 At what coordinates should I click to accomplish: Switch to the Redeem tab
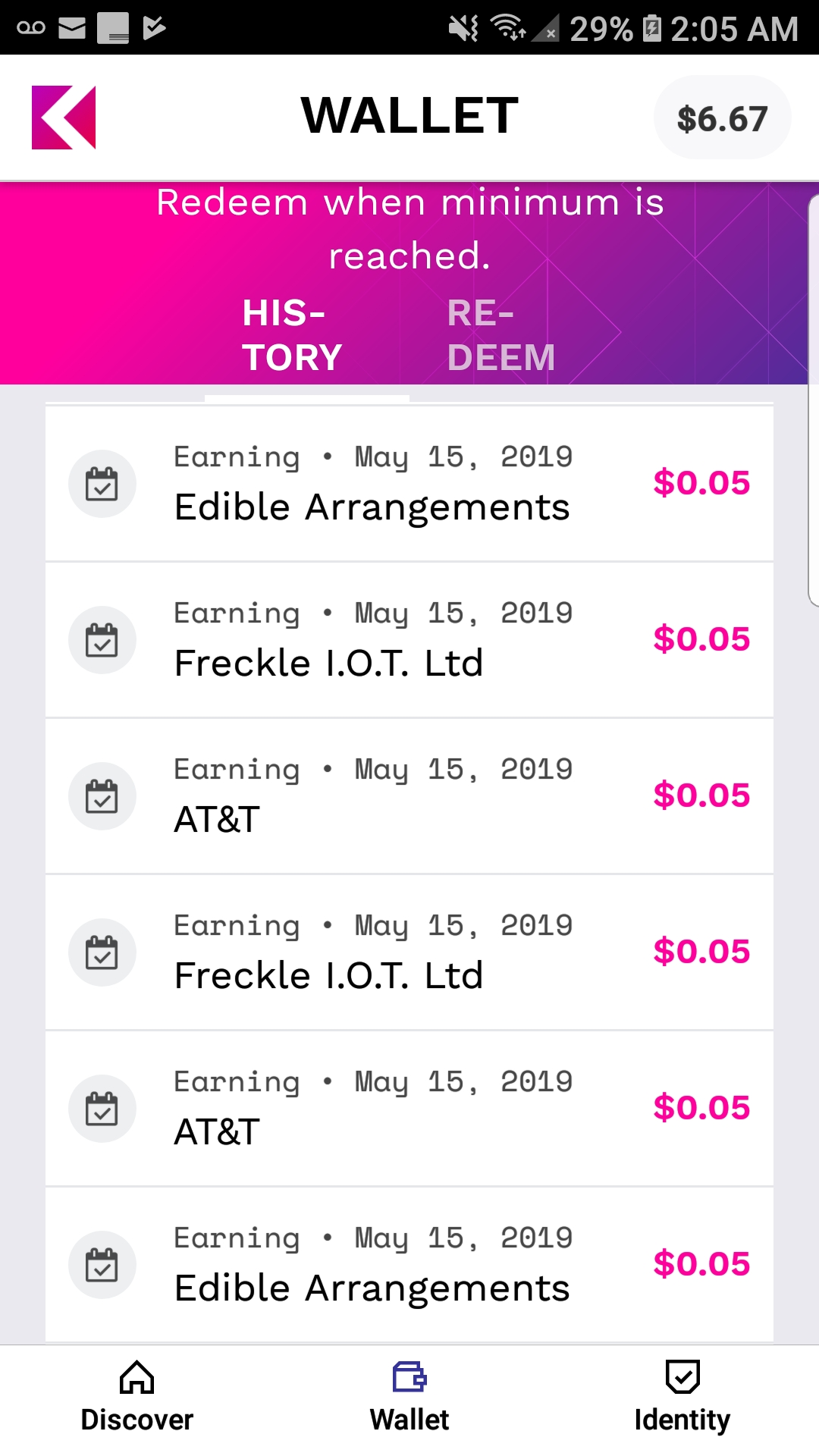(500, 335)
